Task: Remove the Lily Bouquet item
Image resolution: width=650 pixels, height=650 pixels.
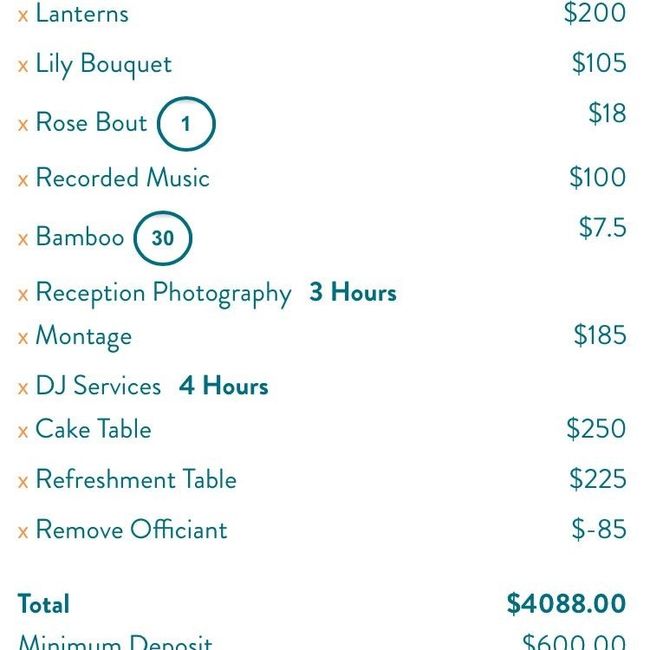Action: (22, 66)
